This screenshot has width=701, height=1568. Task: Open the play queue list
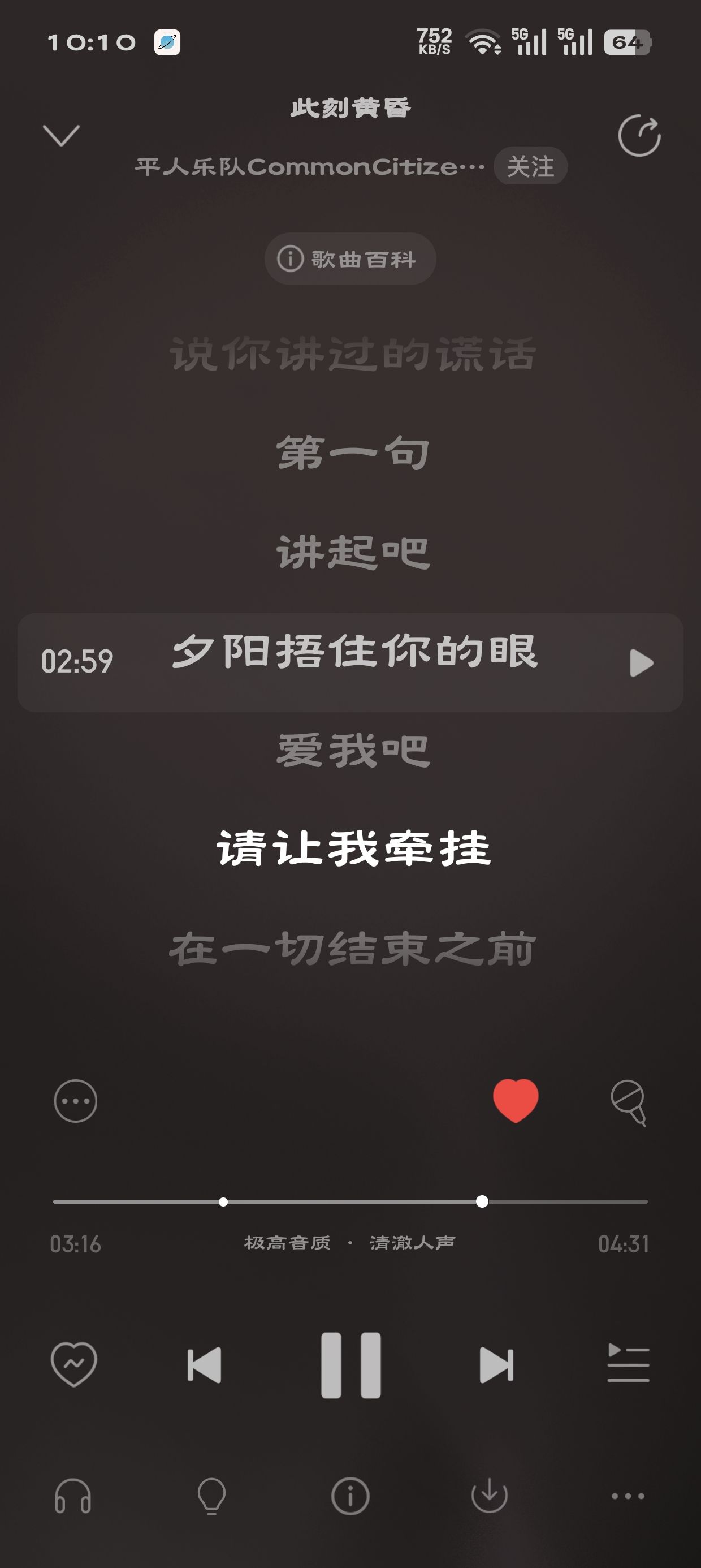click(628, 1364)
